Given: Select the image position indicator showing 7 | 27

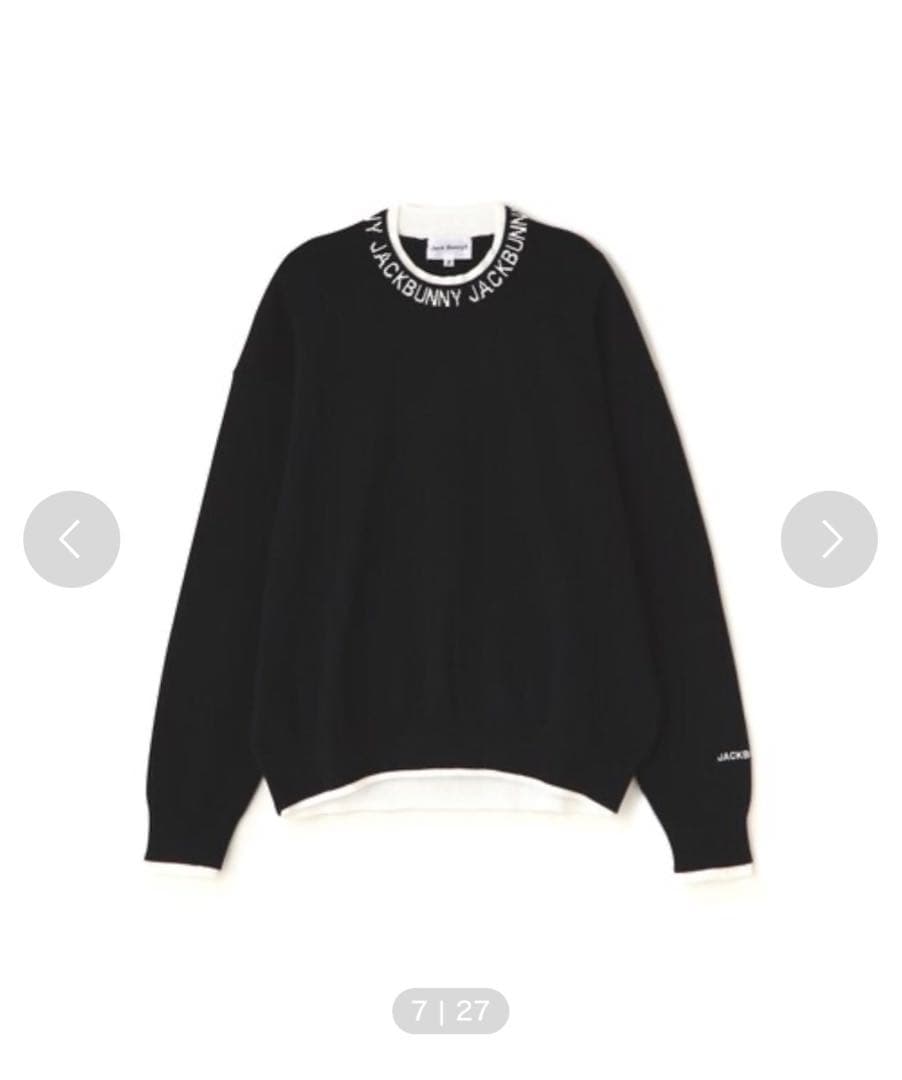Looking at the screenshot, I should (x=451, y=1010).
